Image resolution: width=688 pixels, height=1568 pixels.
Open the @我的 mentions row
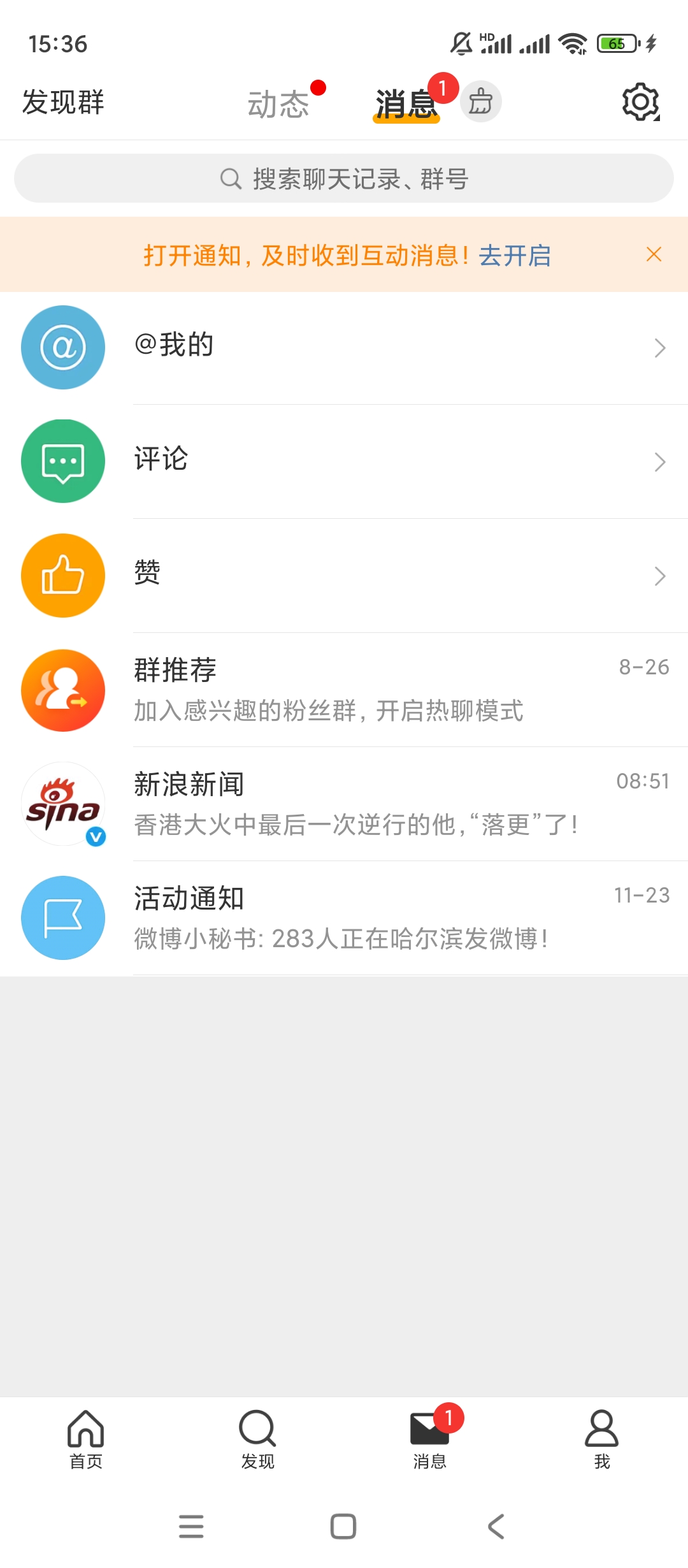click(x=344, y=347)
